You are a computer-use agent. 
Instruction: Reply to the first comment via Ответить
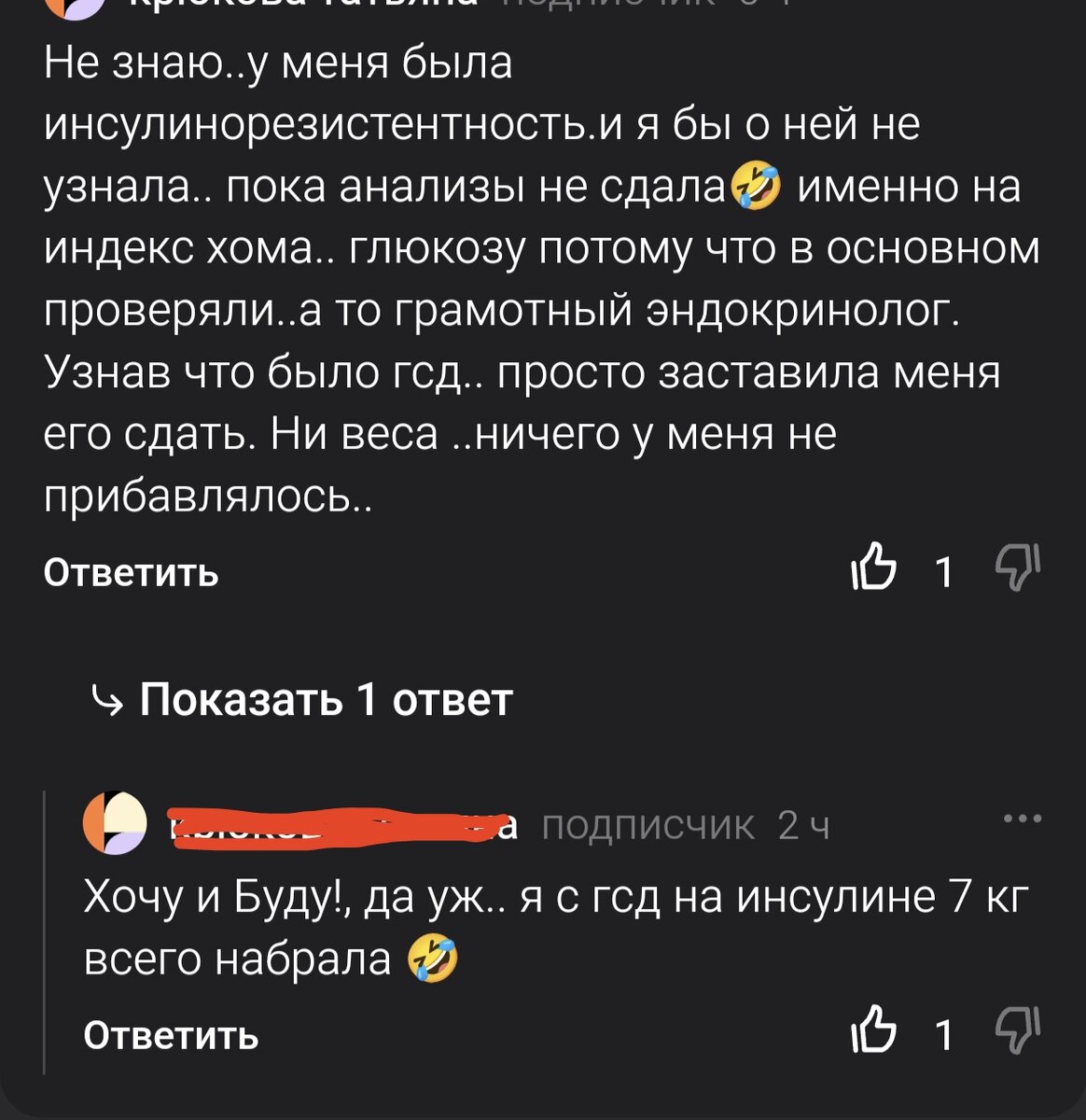click(x=131, y=572)
